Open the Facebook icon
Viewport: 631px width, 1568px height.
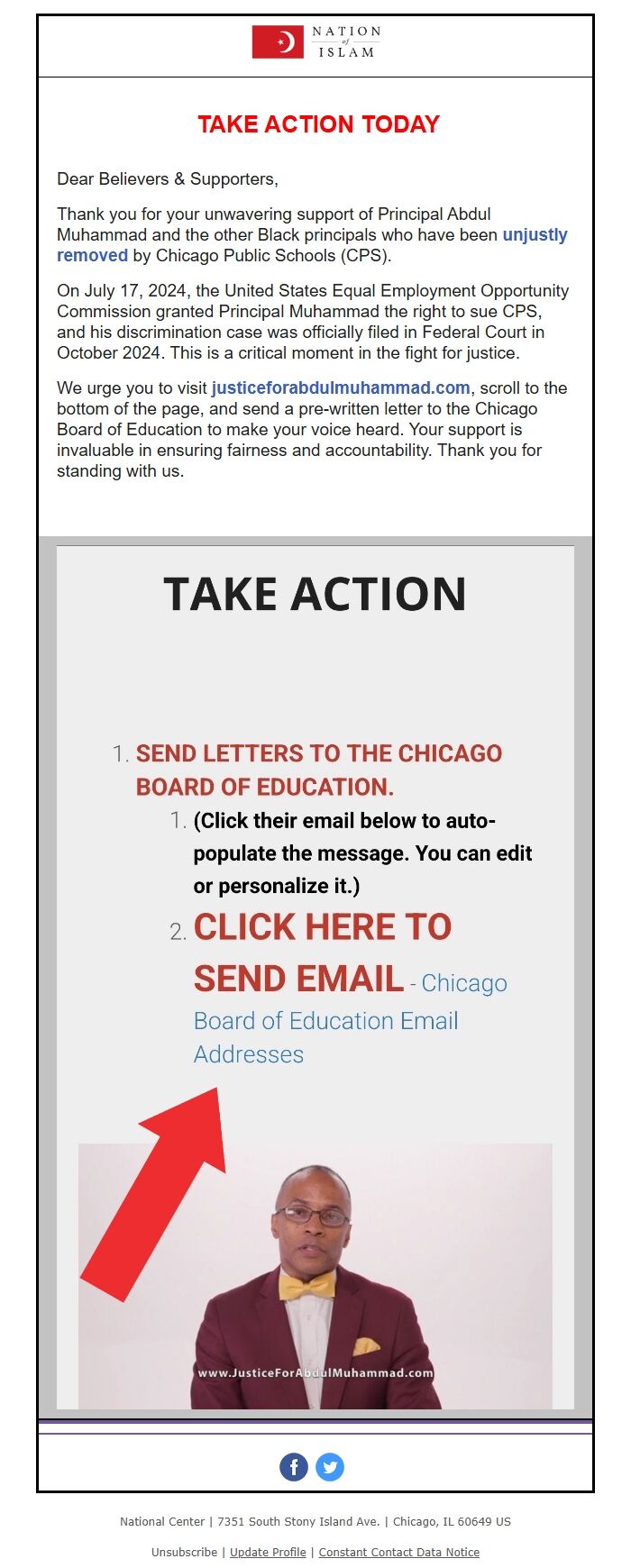point(294,1467)
